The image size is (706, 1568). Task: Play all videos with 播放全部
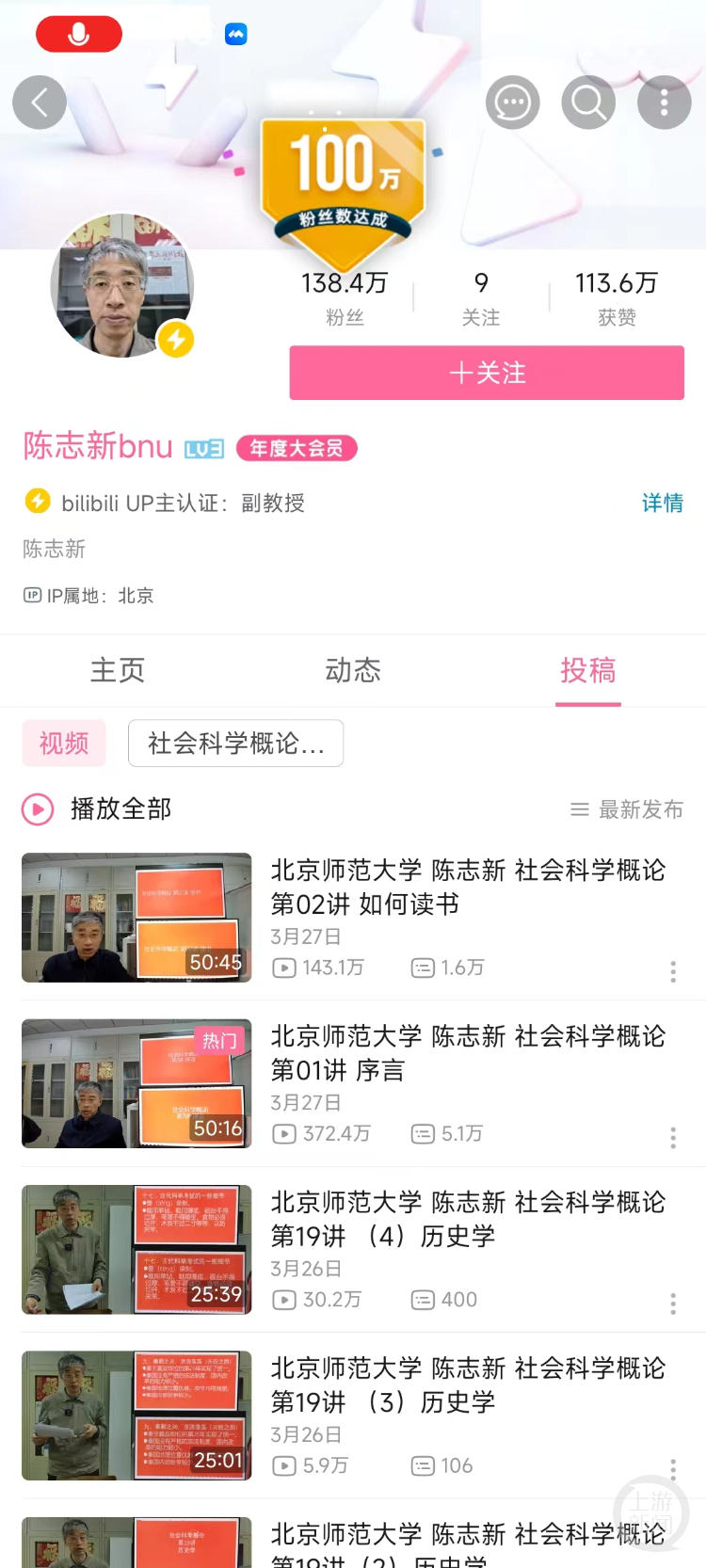(x=98, y=809)
